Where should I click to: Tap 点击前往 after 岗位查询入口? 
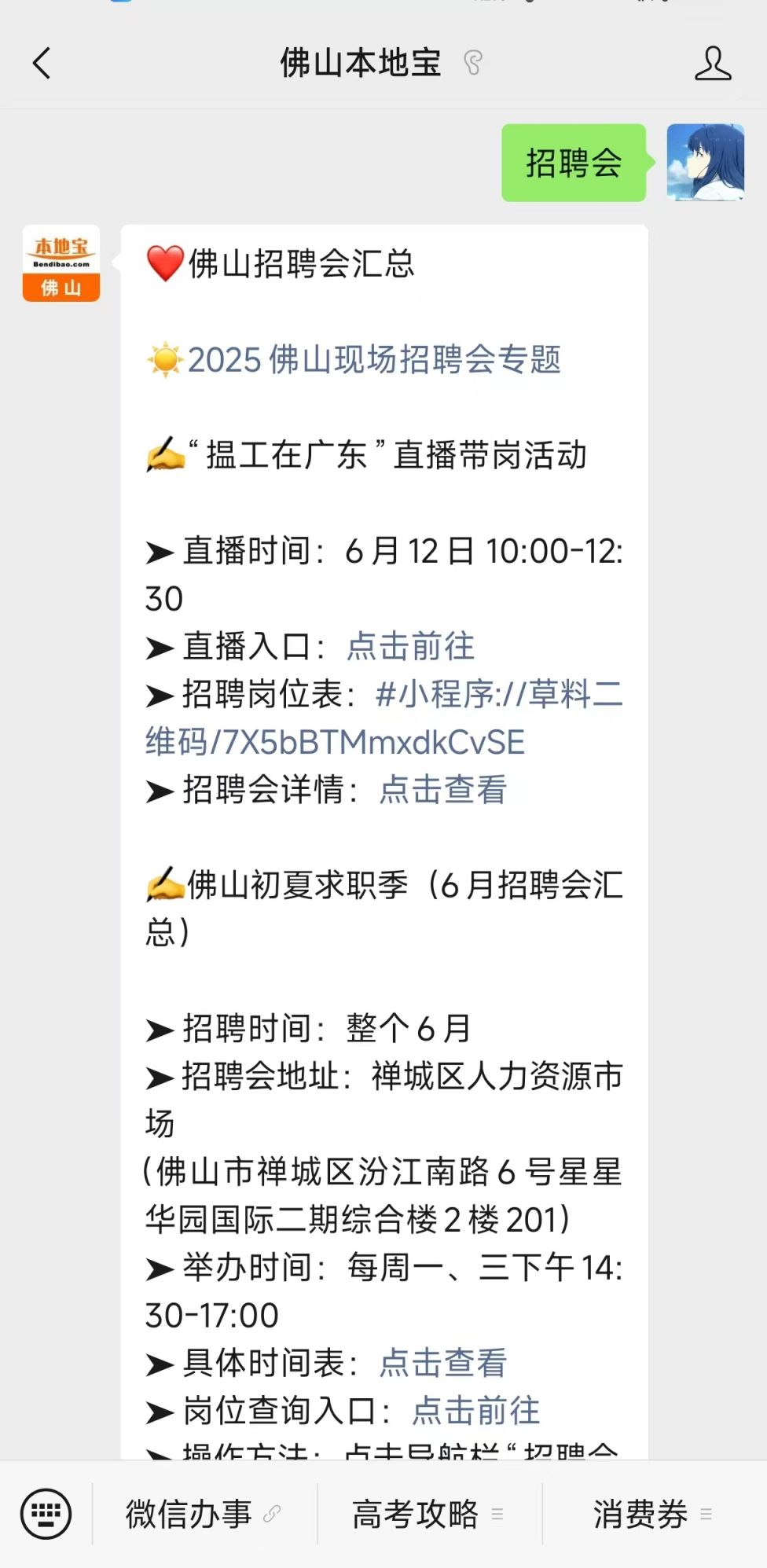point(476,1411)
